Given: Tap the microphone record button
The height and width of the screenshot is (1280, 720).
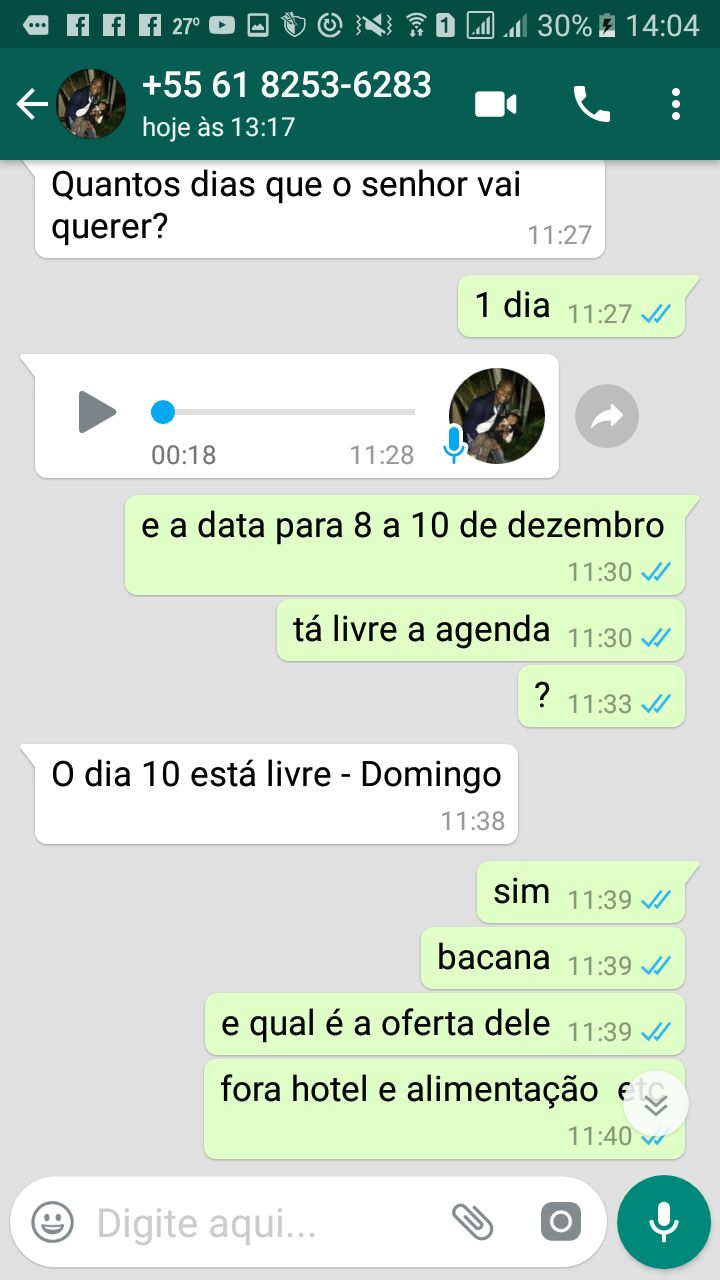Looking at the screenshot, I should tap(664, 1222).
